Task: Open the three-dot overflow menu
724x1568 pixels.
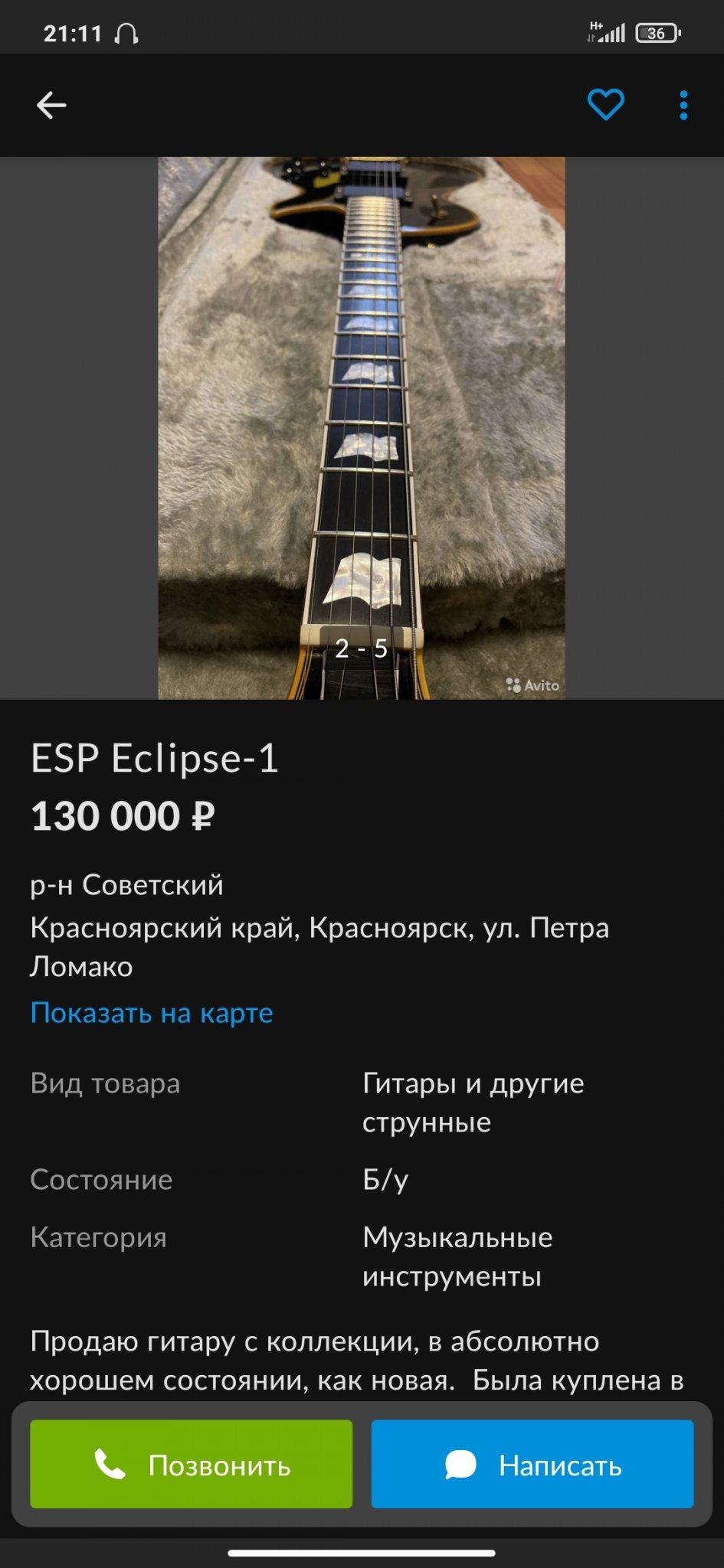Action: point(683,106)
